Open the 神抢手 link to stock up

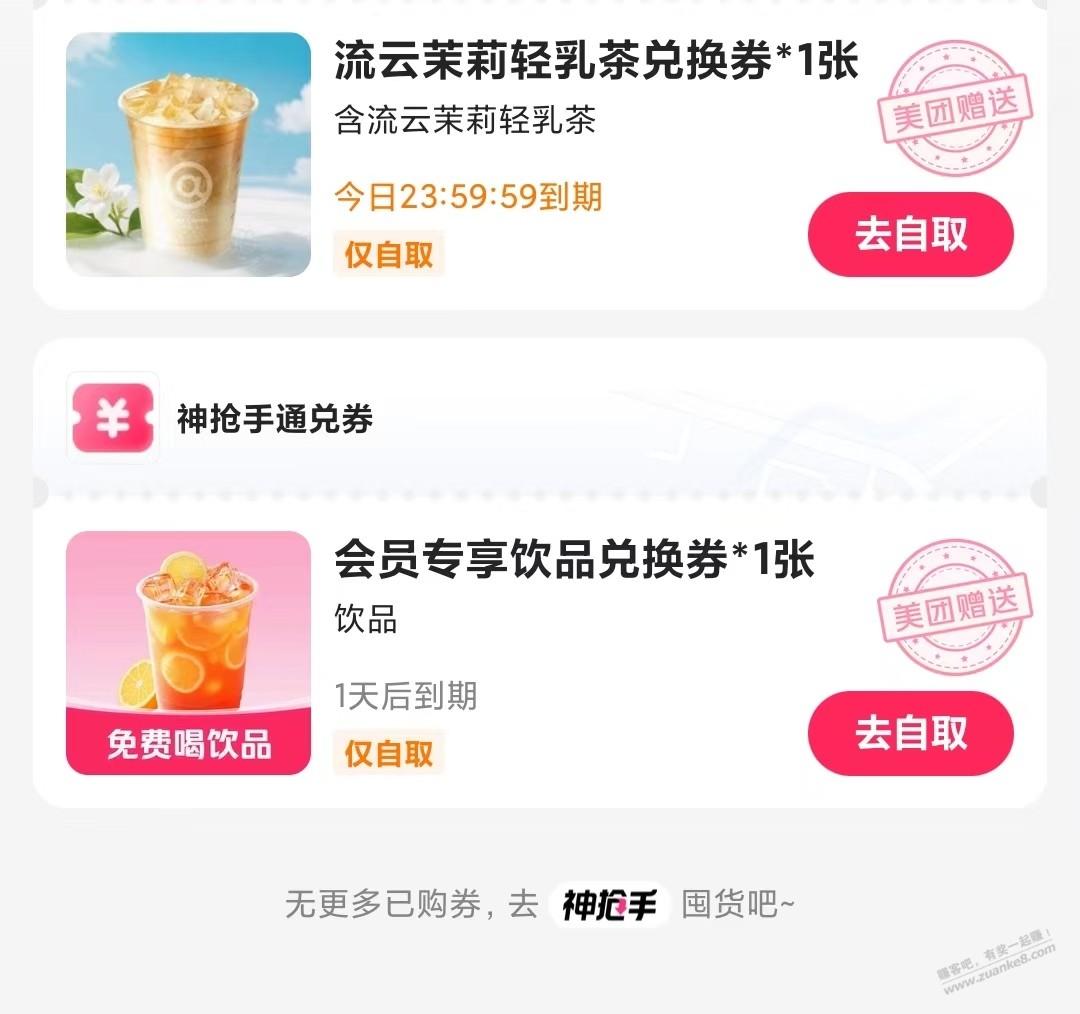[609, 906]
